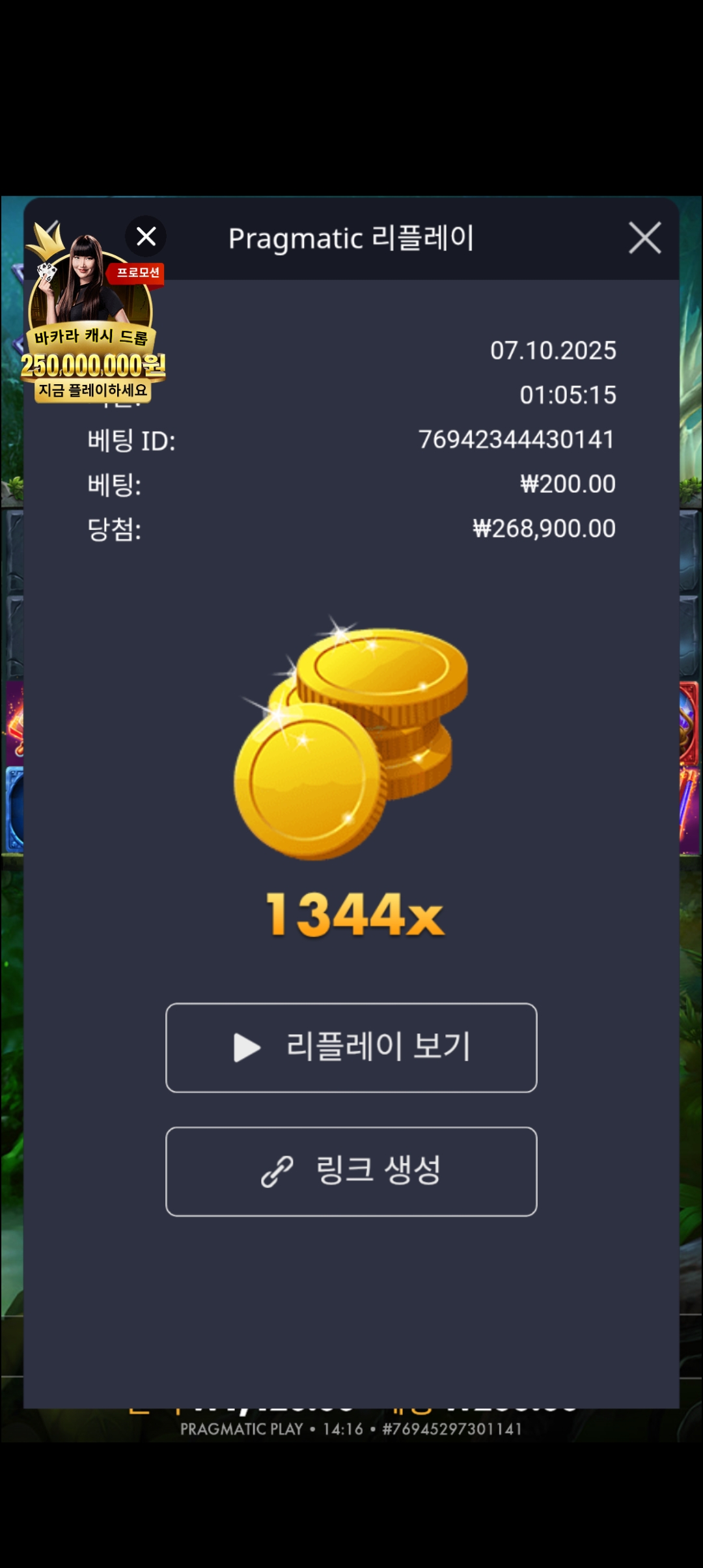Image resolution: width=703 pixels, height=1568 pixels.
Task: Close the Pragmatic 리플레이 dialog
Action: [644, 238]
